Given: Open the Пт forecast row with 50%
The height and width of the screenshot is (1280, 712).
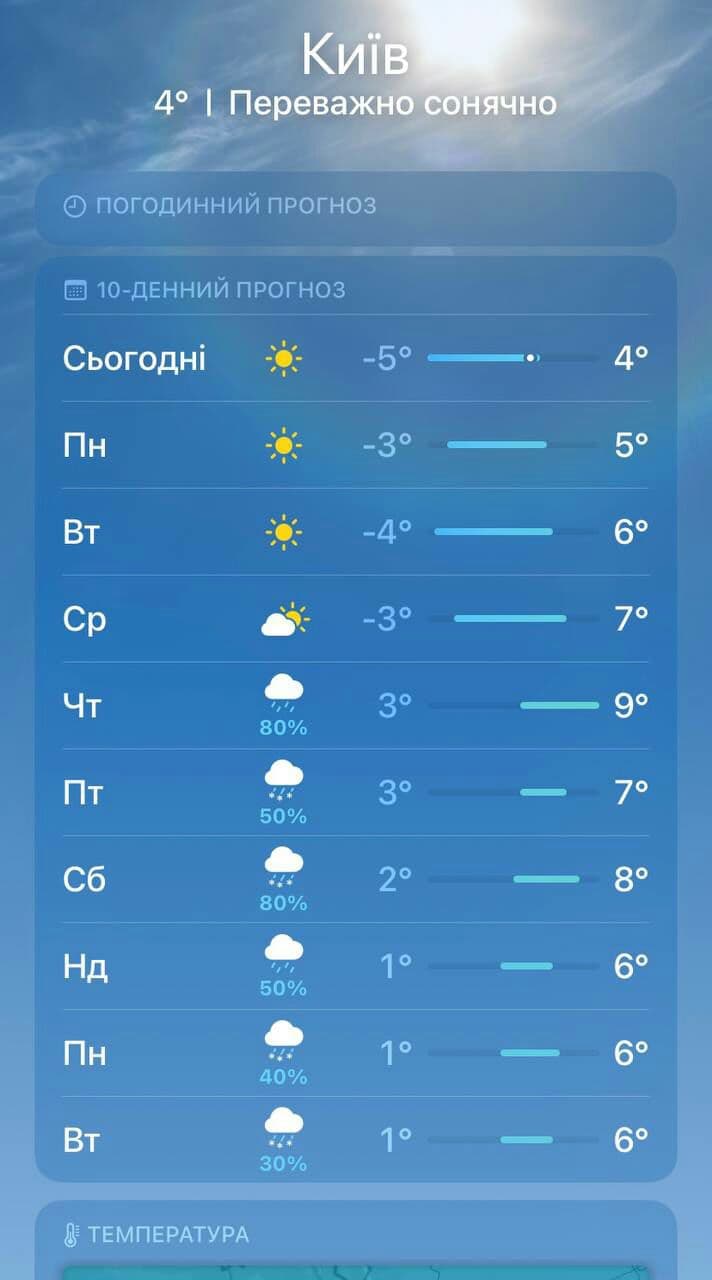Looking at the screenshot, I should [356, 793].
